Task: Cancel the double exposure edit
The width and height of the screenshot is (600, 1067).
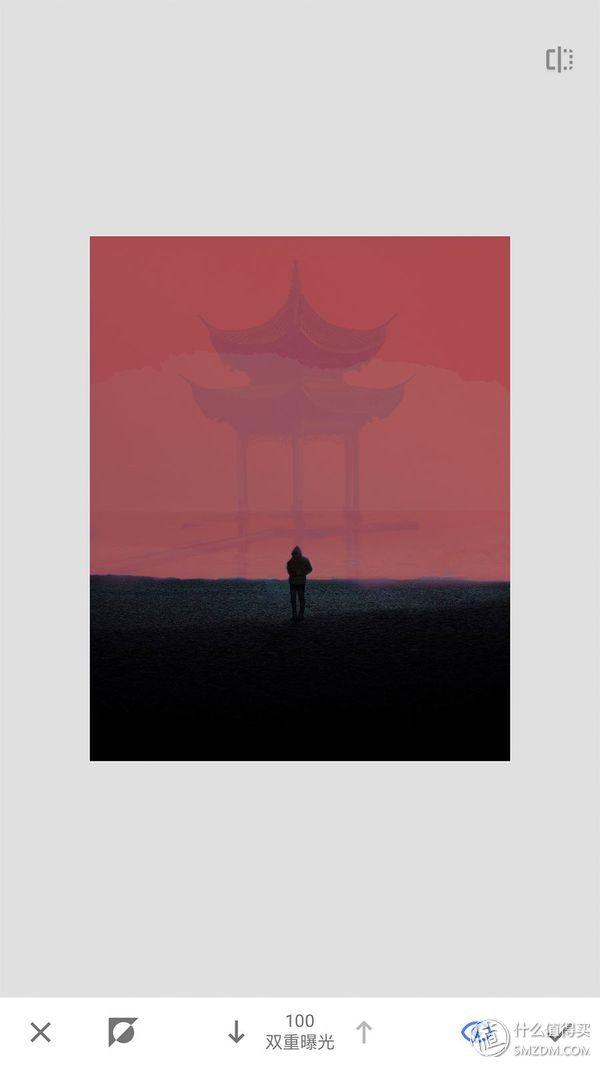Action: [x=40, y=1032]
